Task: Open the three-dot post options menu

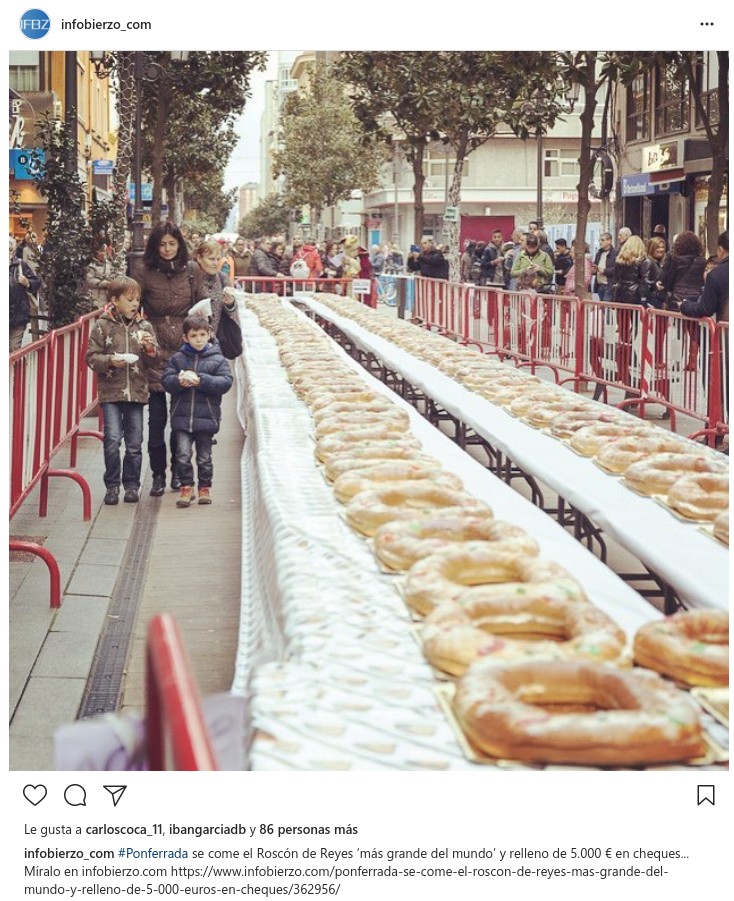Action: coord(706,24)
